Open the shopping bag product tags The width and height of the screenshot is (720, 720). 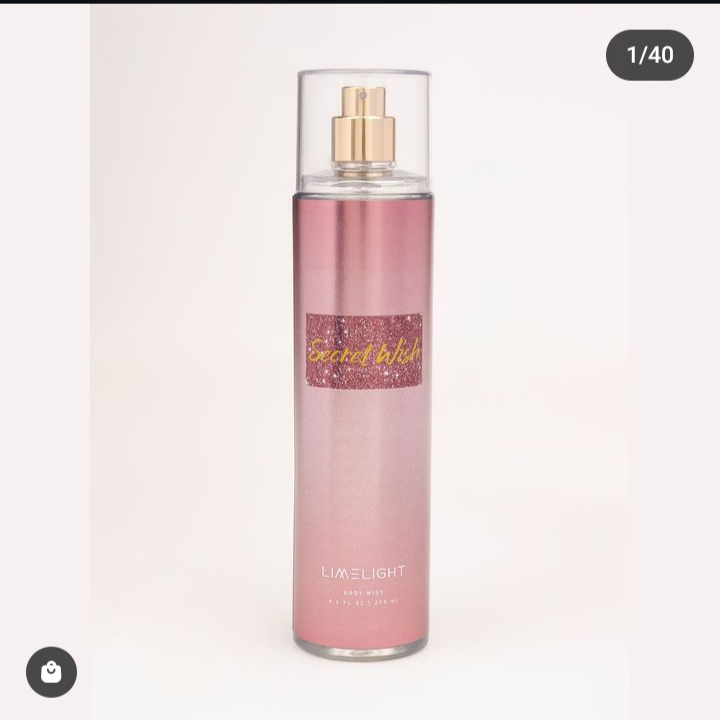point(51,672)
